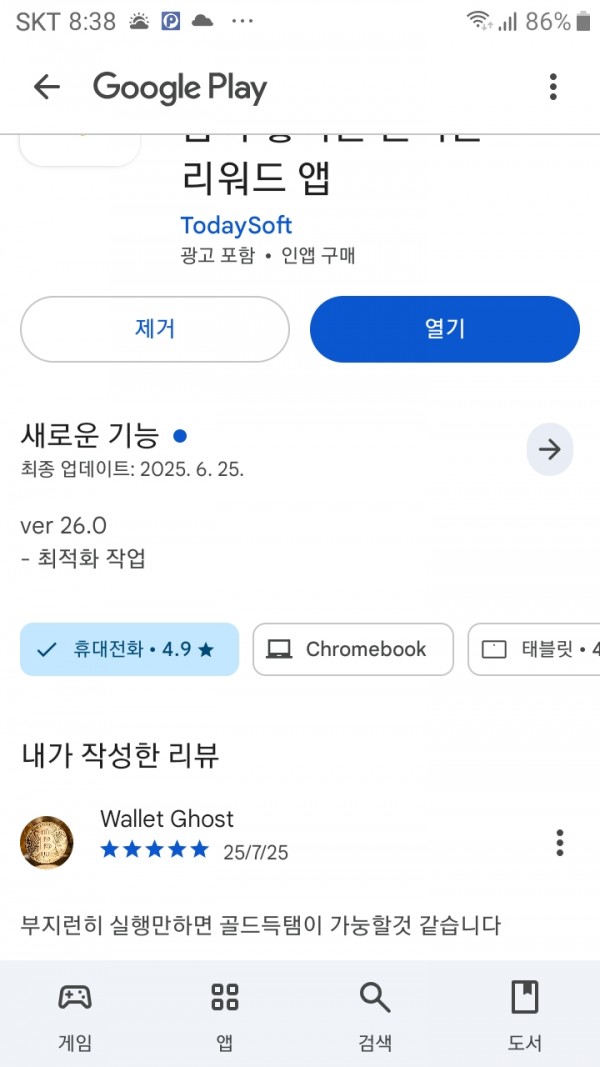Tap 제거 to uninstall the app
This screenshot has height=1067, width=600.
155,329
